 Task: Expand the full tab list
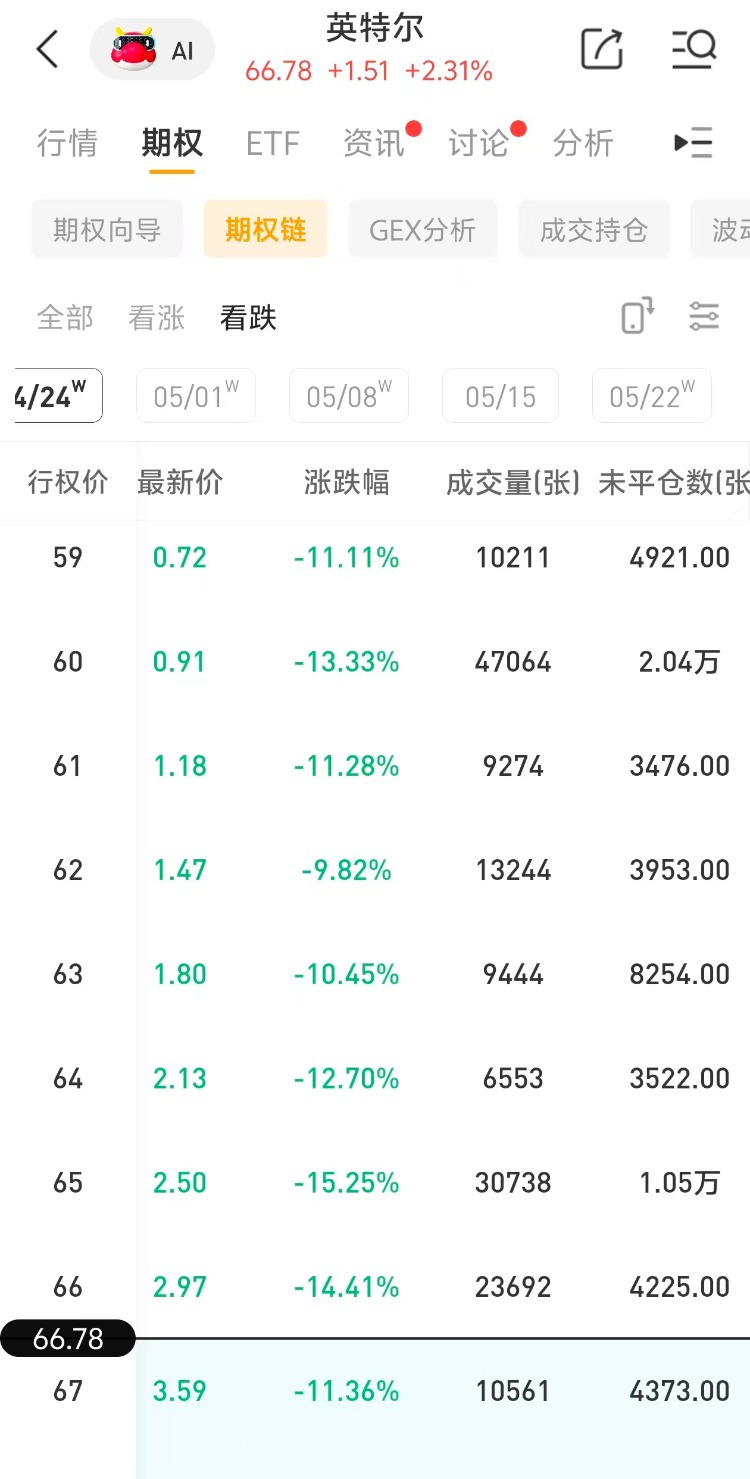693,143
